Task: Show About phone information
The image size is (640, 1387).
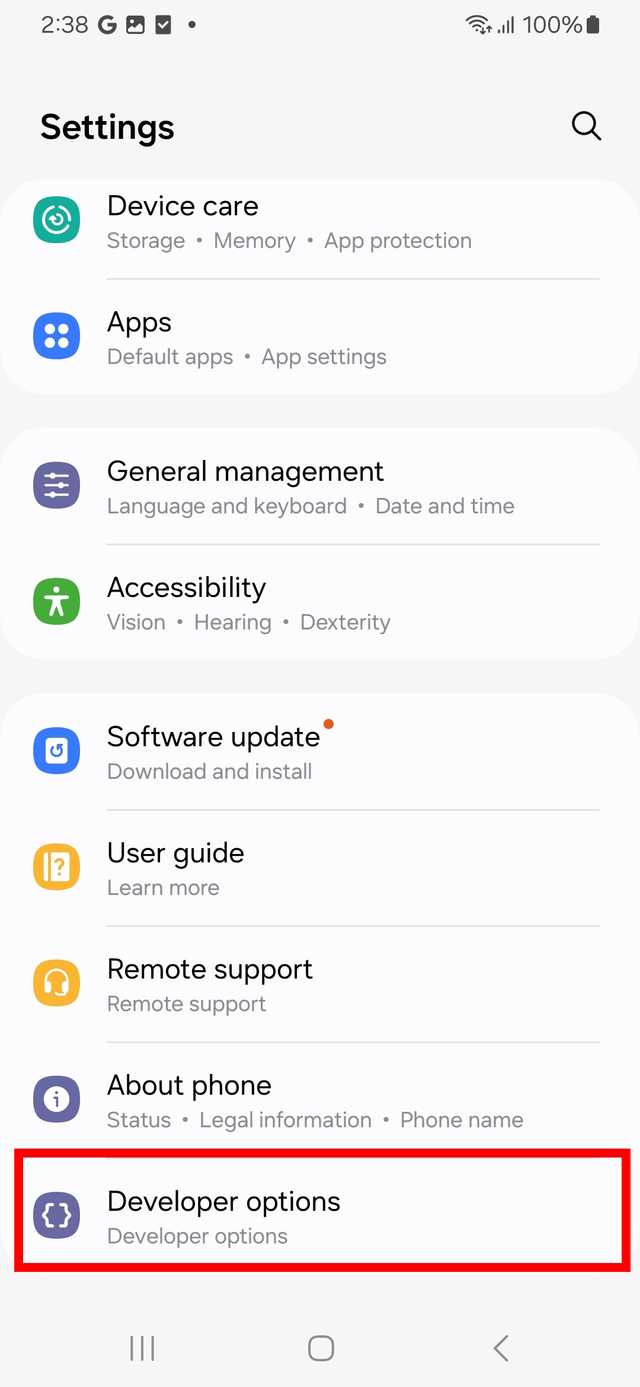Action: (x=320, y=1100)
